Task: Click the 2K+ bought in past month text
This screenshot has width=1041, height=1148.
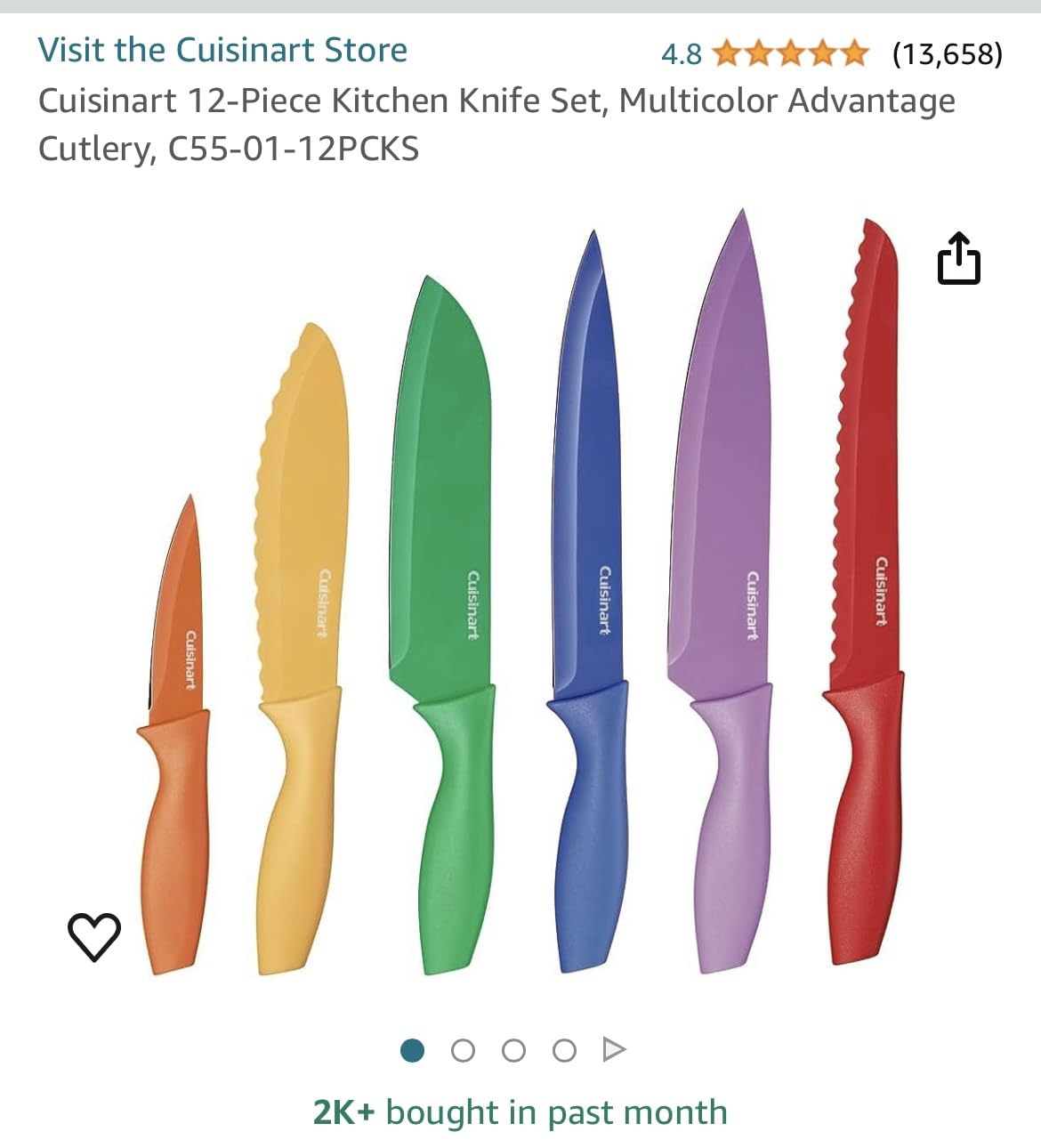Action: coord(520,1112)
